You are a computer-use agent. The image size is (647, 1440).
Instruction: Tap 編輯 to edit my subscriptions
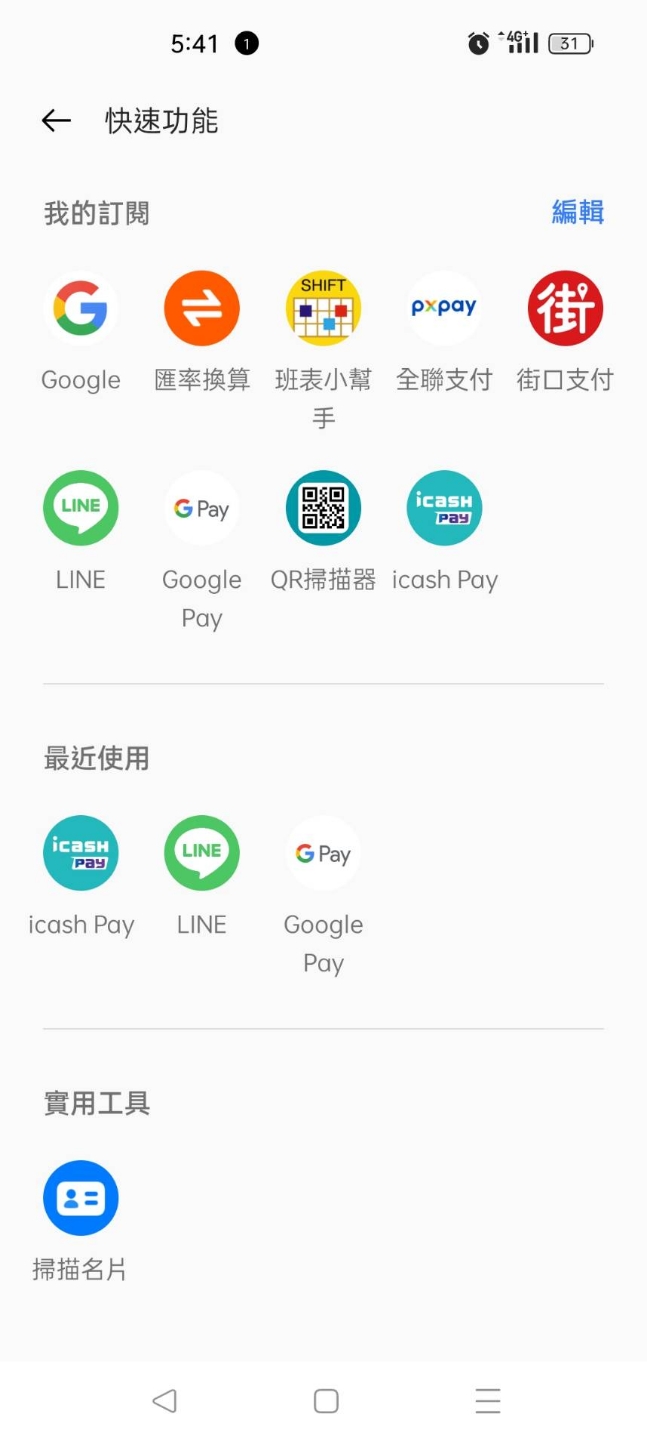578,212
